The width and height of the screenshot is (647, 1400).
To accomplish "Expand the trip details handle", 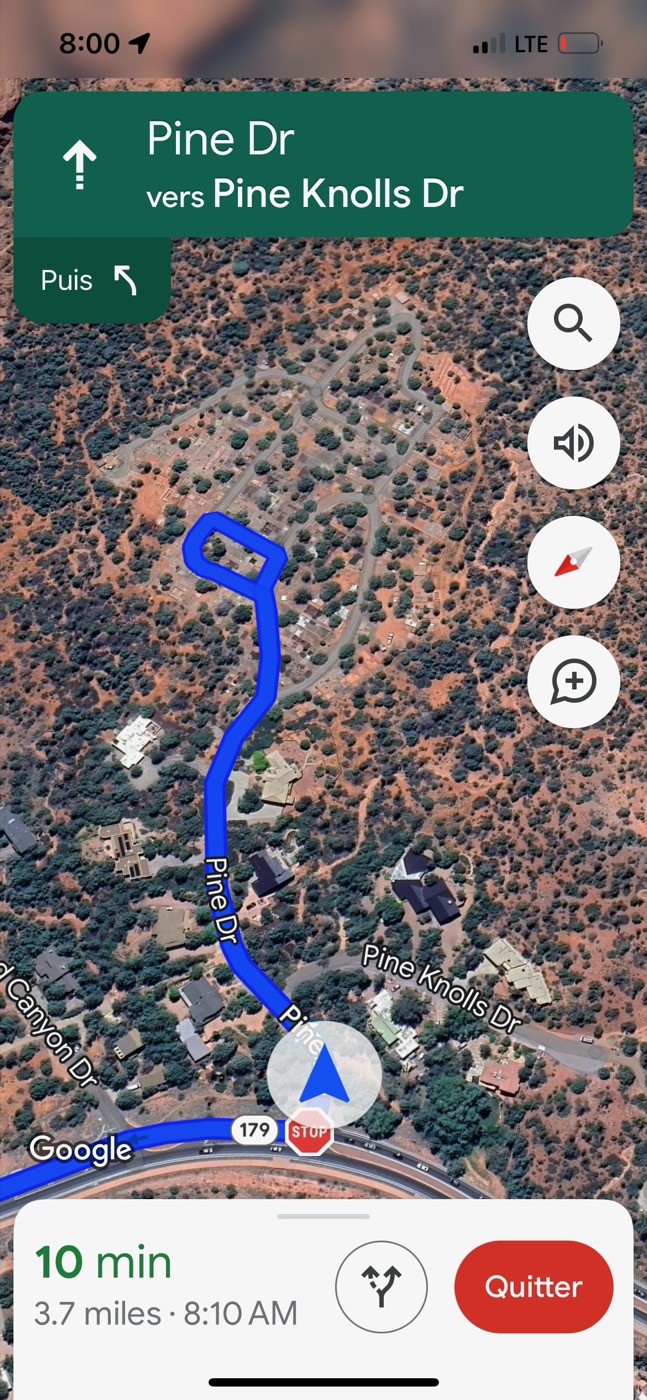I will (x=323, y=1216).
